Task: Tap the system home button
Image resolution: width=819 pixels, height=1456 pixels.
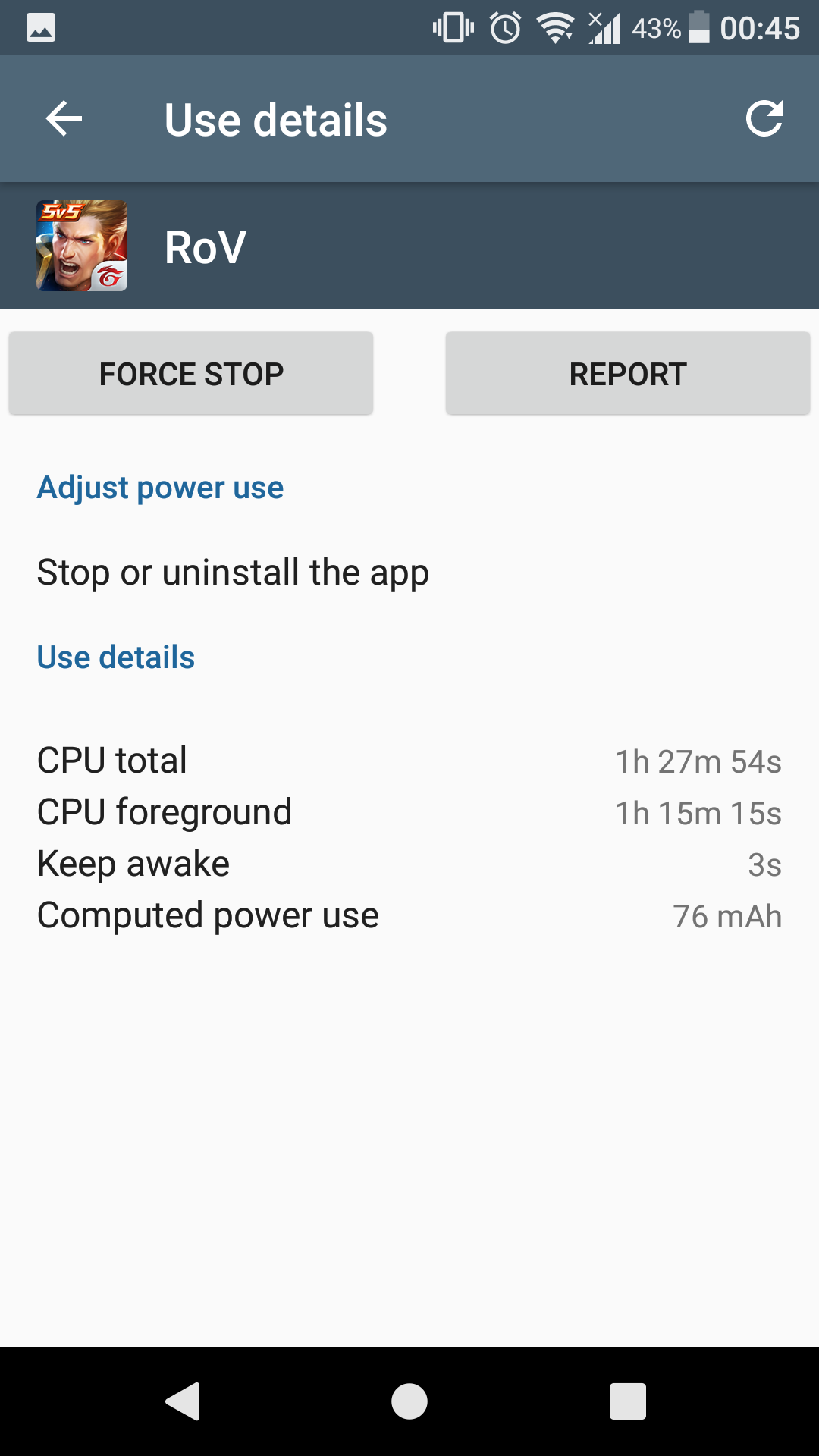Action: [409, 1401]
